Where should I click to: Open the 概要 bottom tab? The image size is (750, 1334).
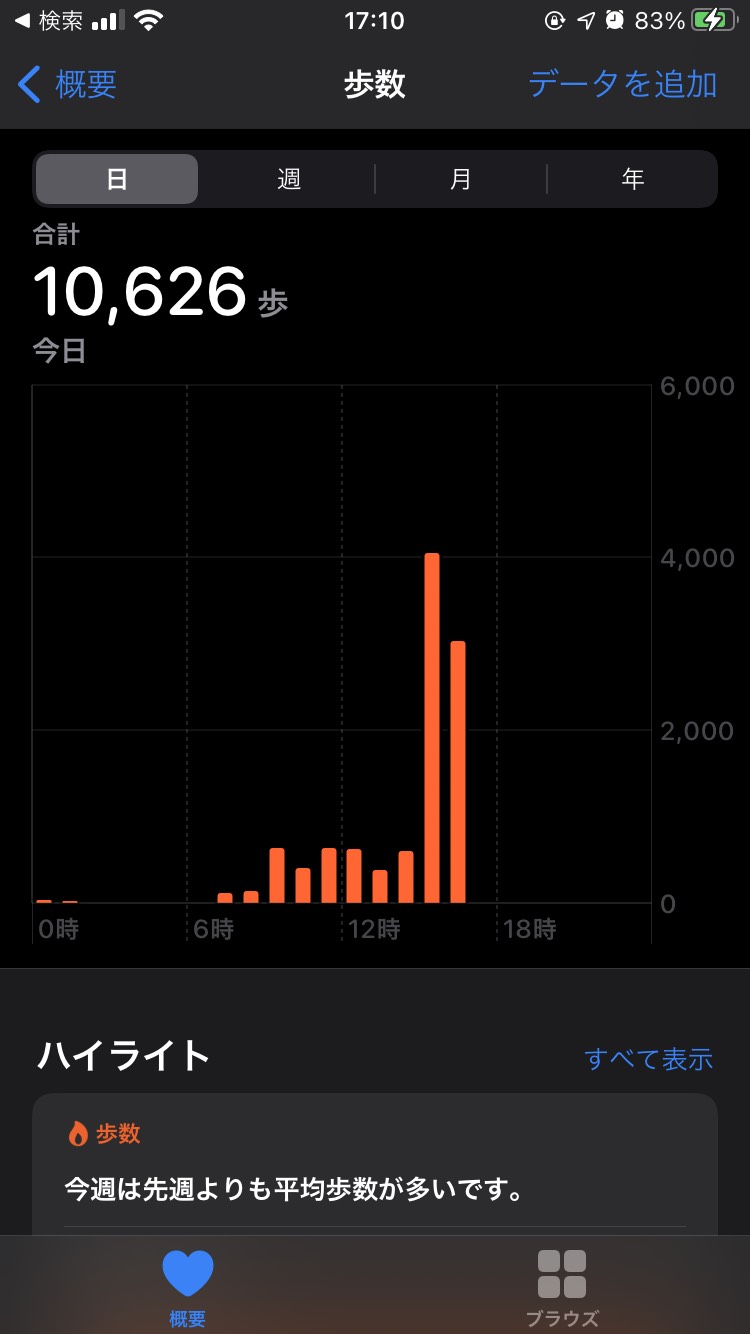point(188,1288)
